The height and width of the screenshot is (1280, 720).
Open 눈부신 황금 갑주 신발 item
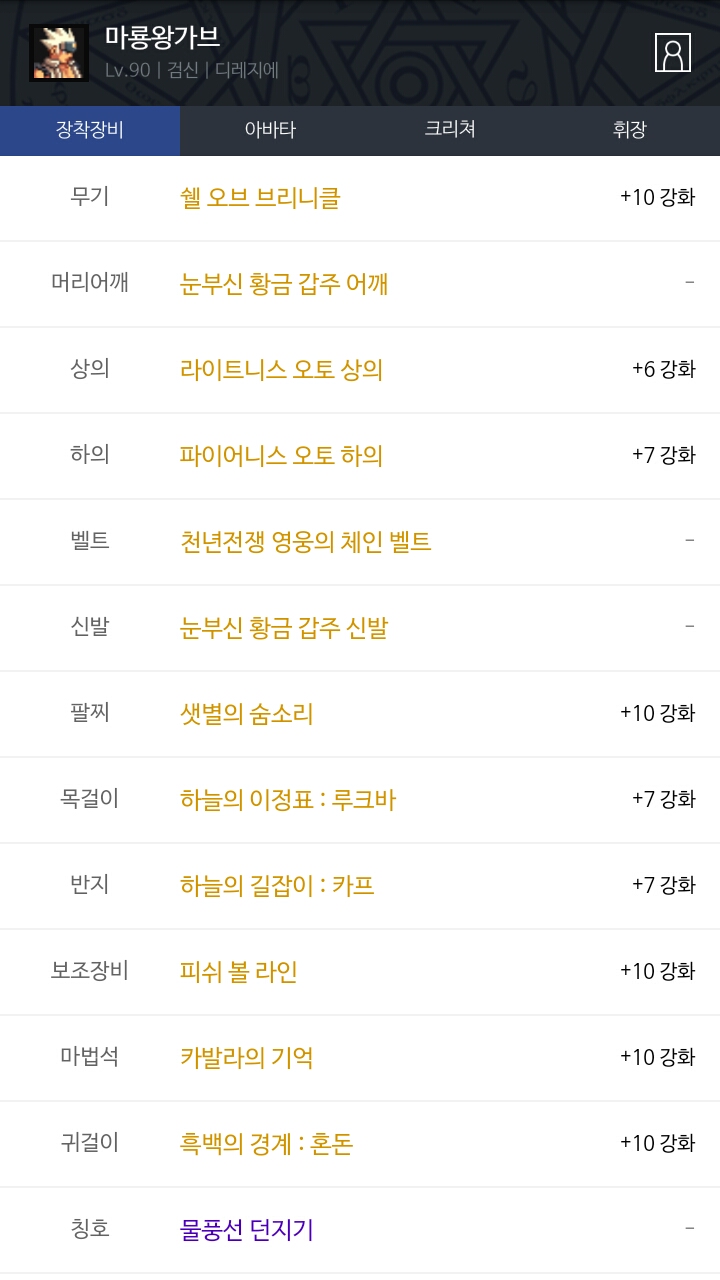pos(284,628)
